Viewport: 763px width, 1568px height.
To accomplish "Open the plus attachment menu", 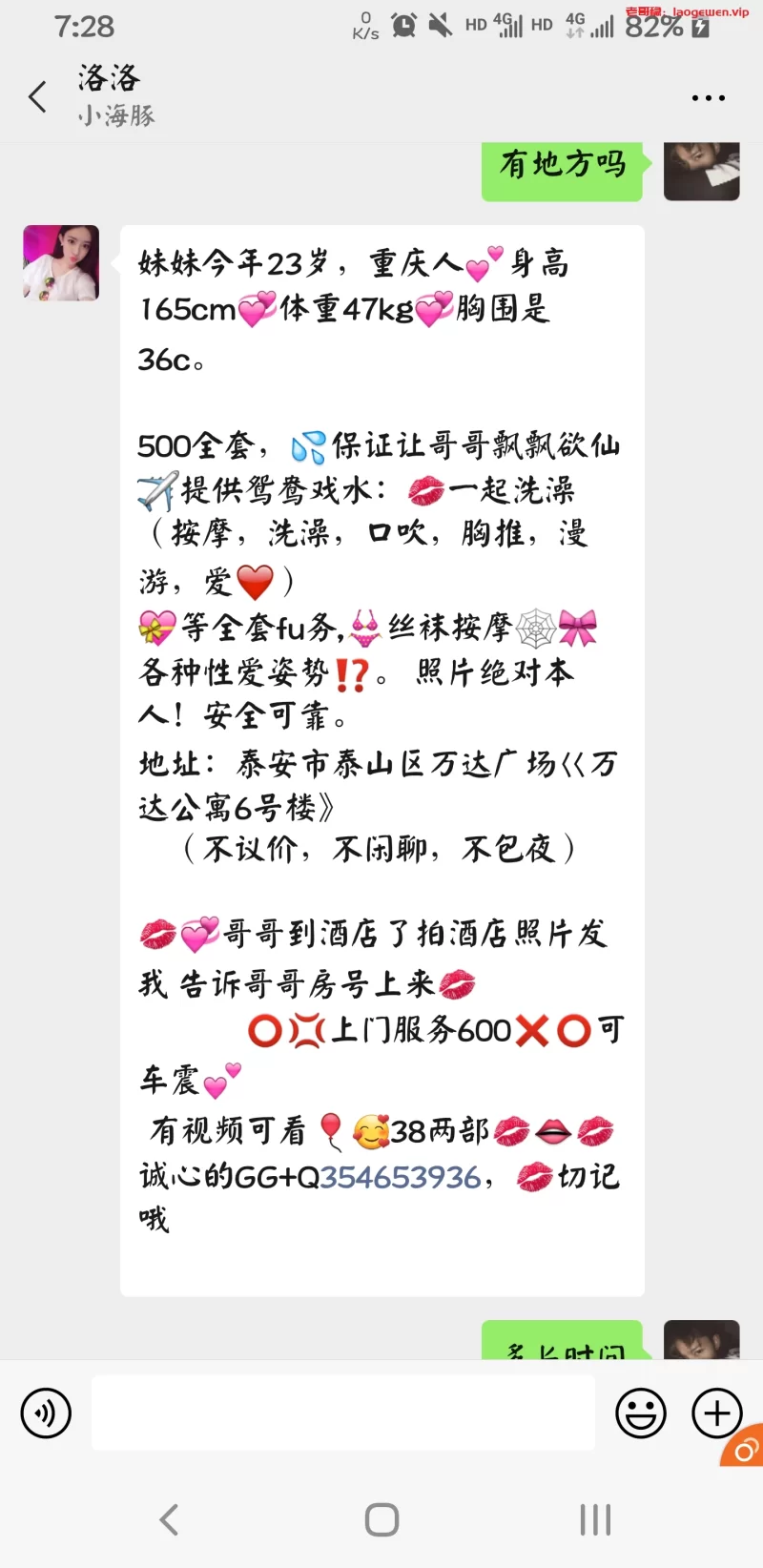I will point(716,1413).
